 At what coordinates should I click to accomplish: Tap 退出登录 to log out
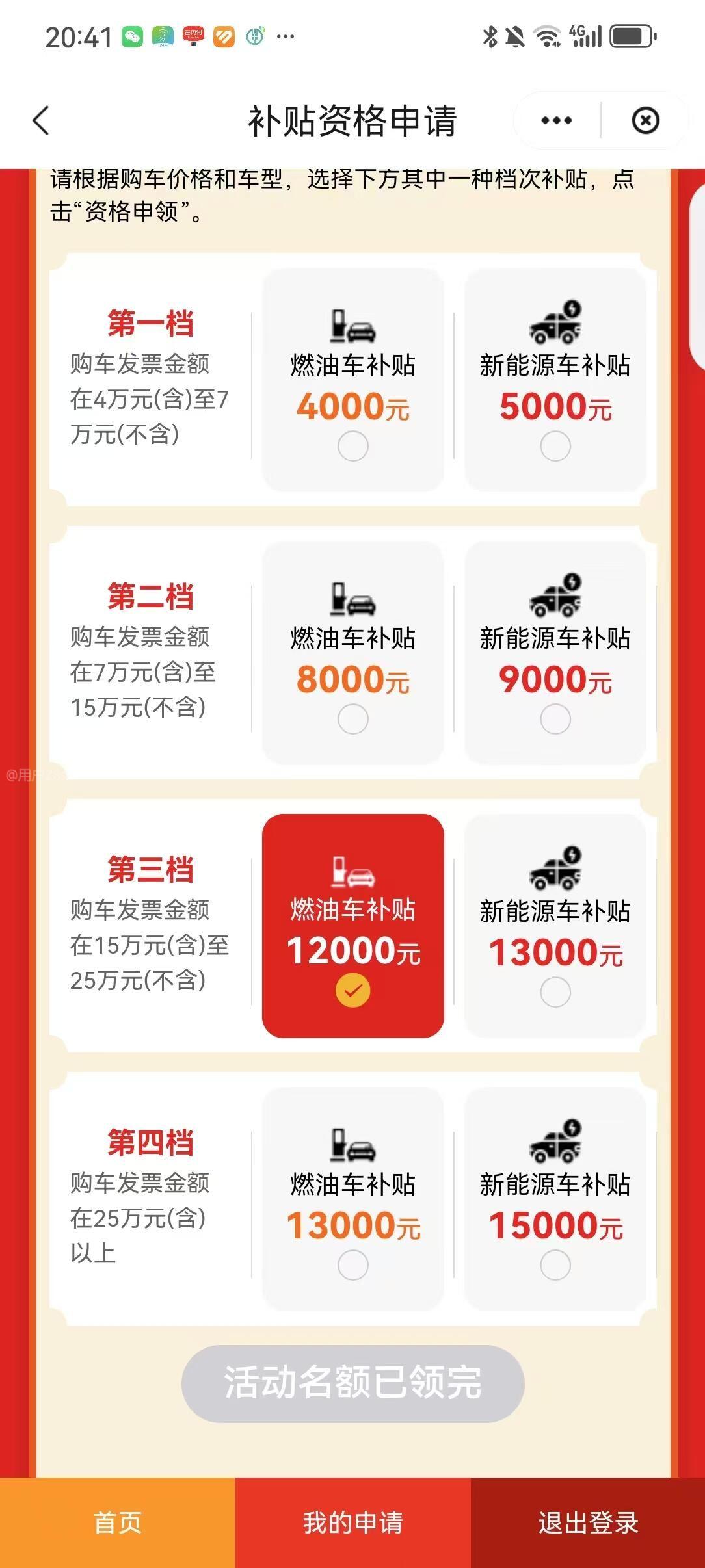tap(588, 1522)
